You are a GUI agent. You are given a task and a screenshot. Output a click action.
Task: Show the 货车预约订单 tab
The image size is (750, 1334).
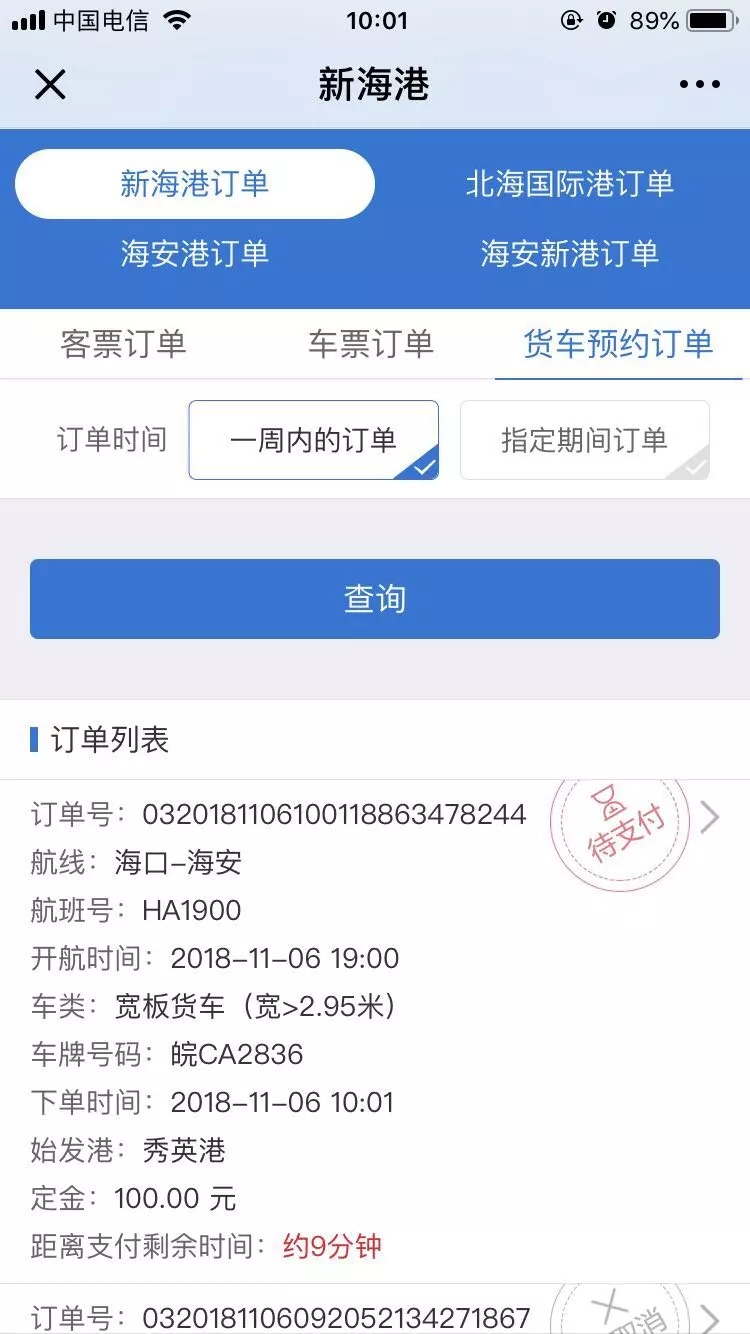(x=618, y=344)
